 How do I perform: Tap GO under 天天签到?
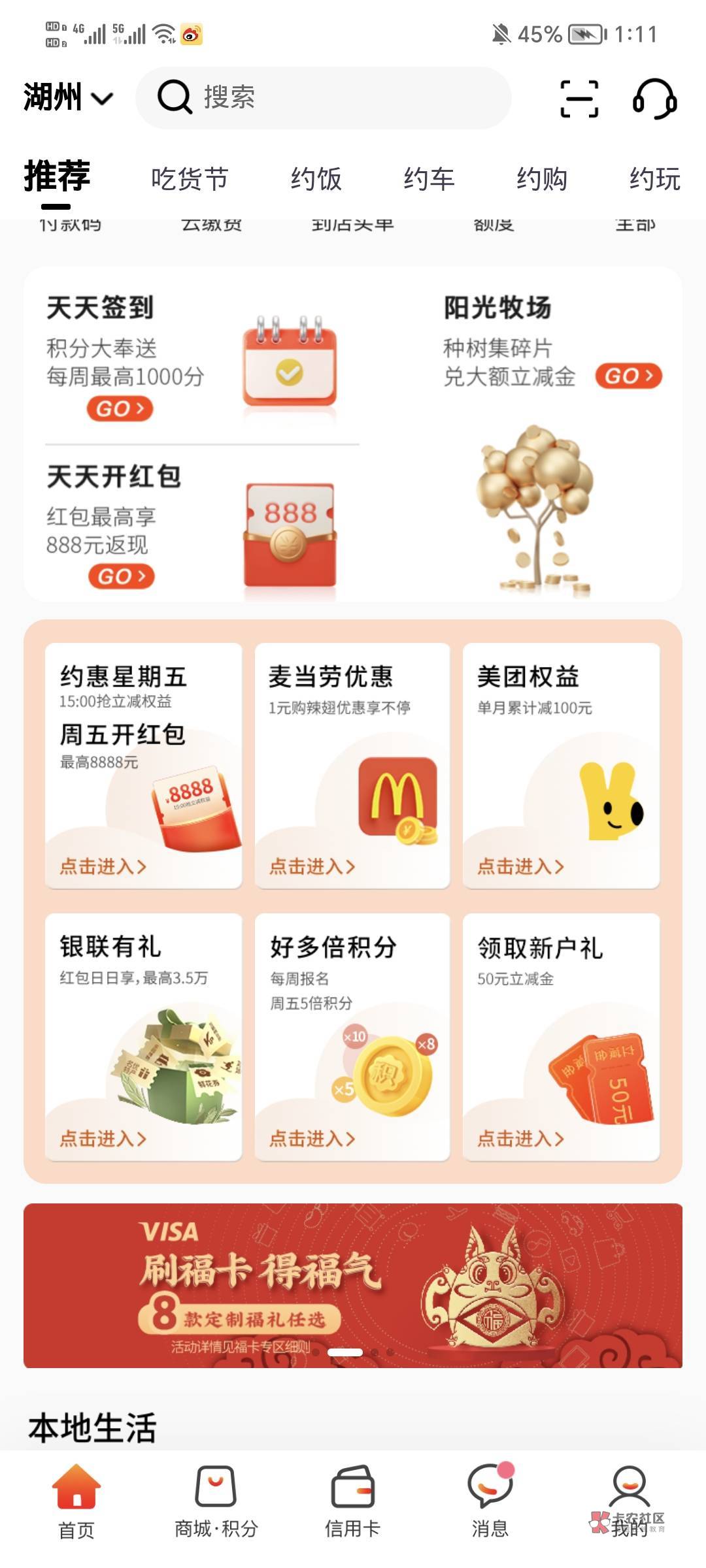120,409
